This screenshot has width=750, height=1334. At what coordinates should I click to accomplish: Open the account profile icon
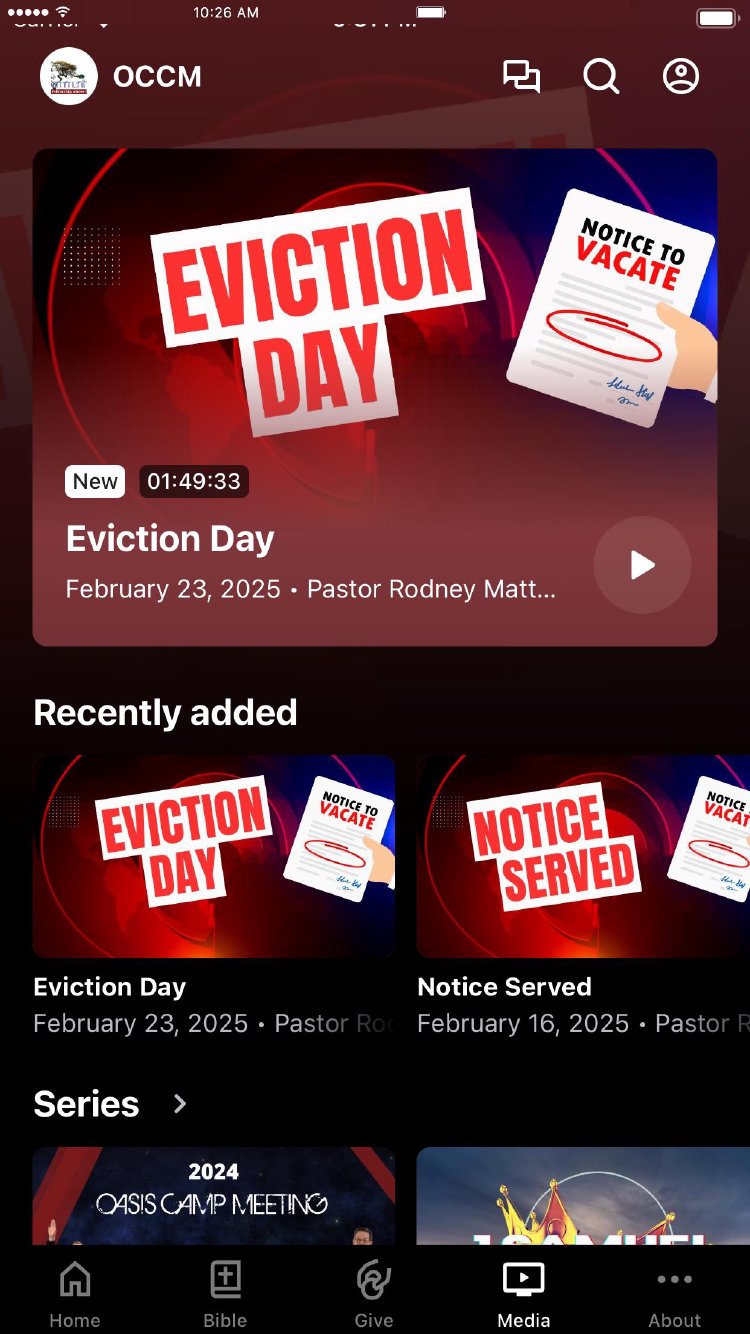pos(681,77)
